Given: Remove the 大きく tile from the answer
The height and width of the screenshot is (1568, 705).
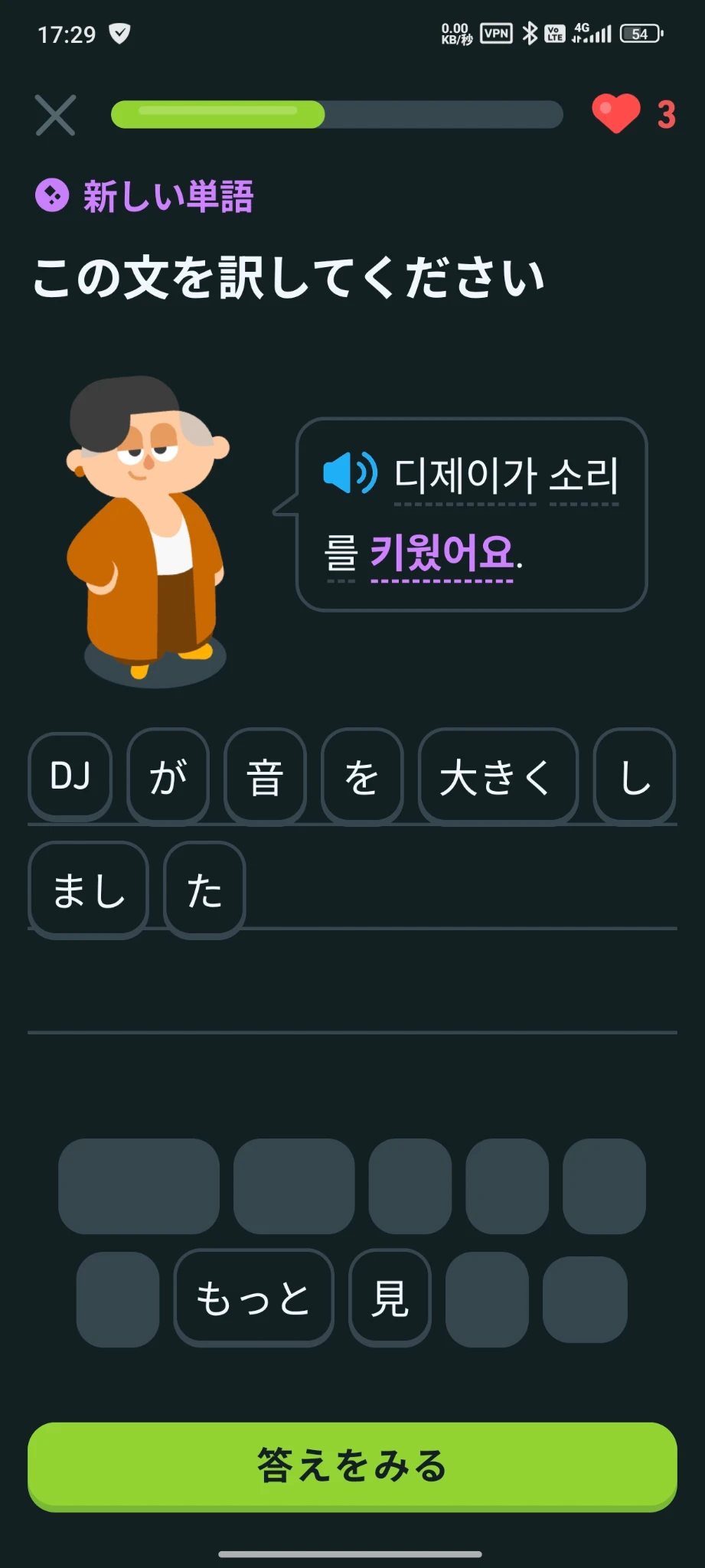Looking at the screenshot, I should click(x=498, y=776).
